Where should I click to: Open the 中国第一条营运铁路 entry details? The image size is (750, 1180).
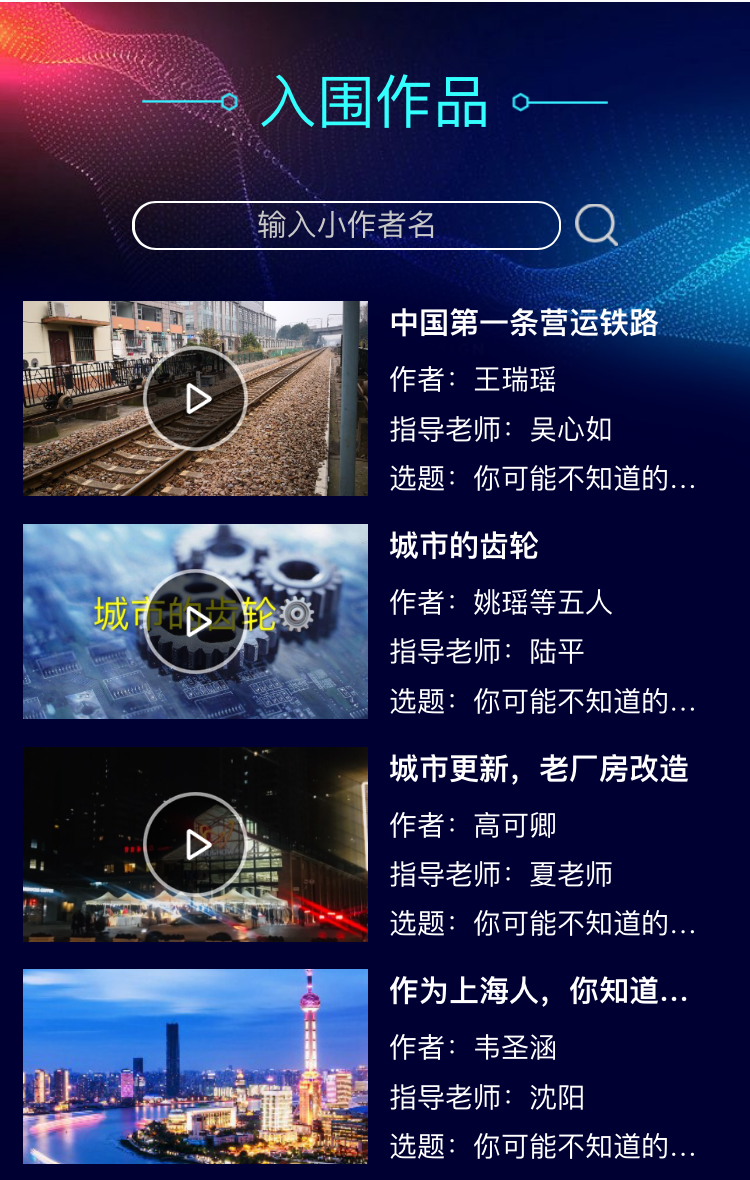[x=524, y=323]
